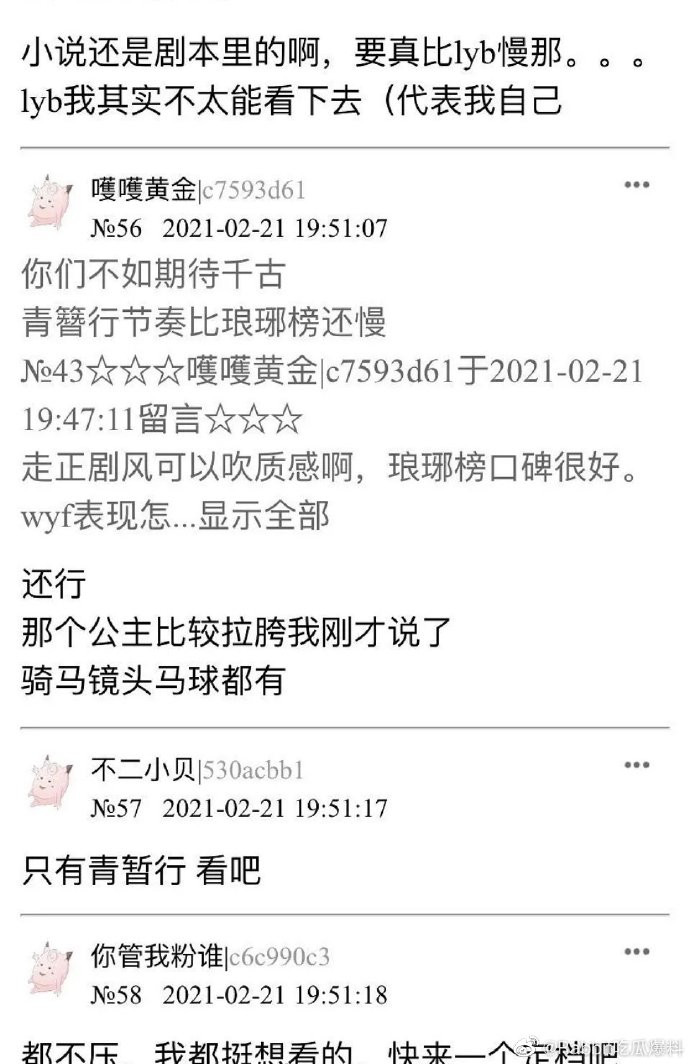
Task: Expand quoted reply via 显示全部
Action: (264, 516)
